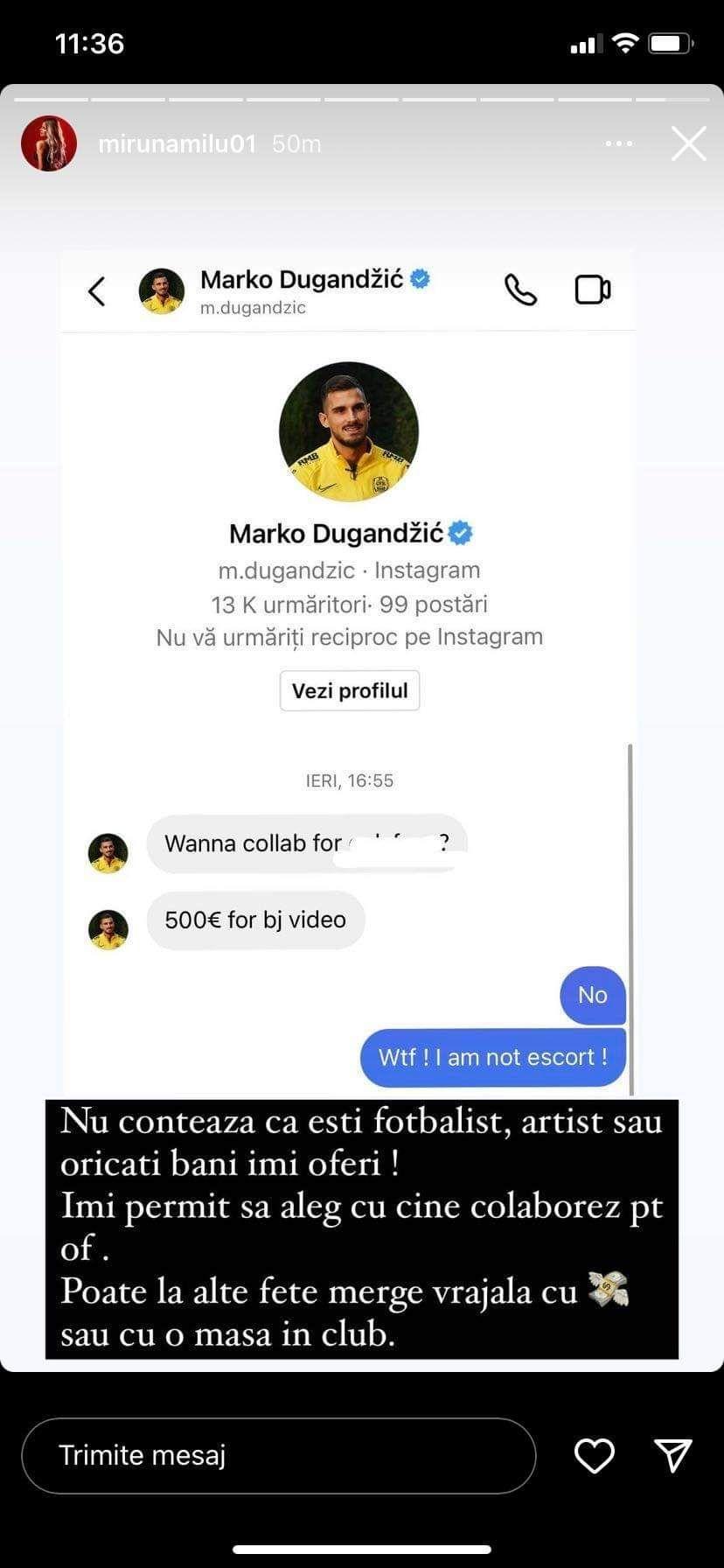Image resolution: width=724 pixels, height=1568 pixels.
Task: Tap the Trimite mesaj reply field
Action: pos(280,1455)
